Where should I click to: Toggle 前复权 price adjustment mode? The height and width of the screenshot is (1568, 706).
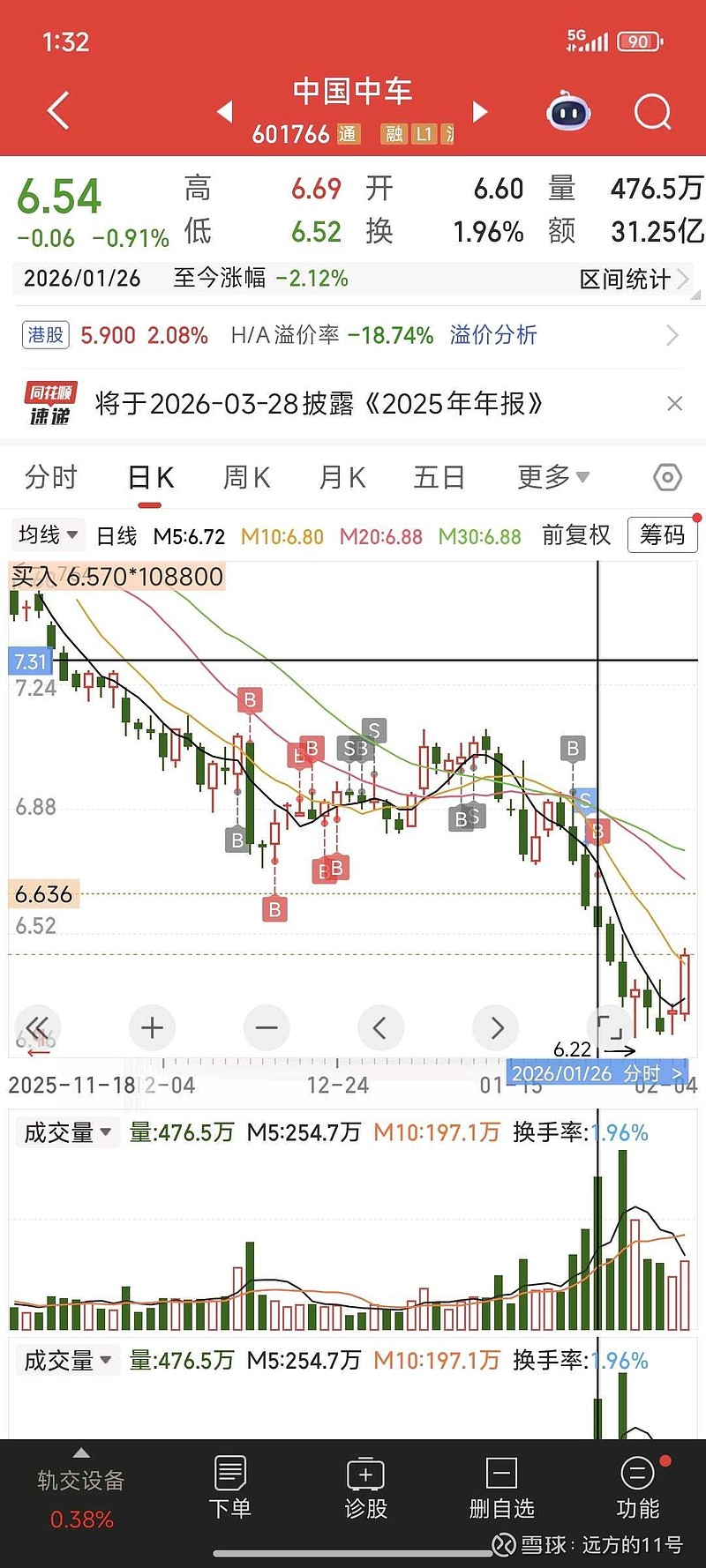tap(575, 535)
